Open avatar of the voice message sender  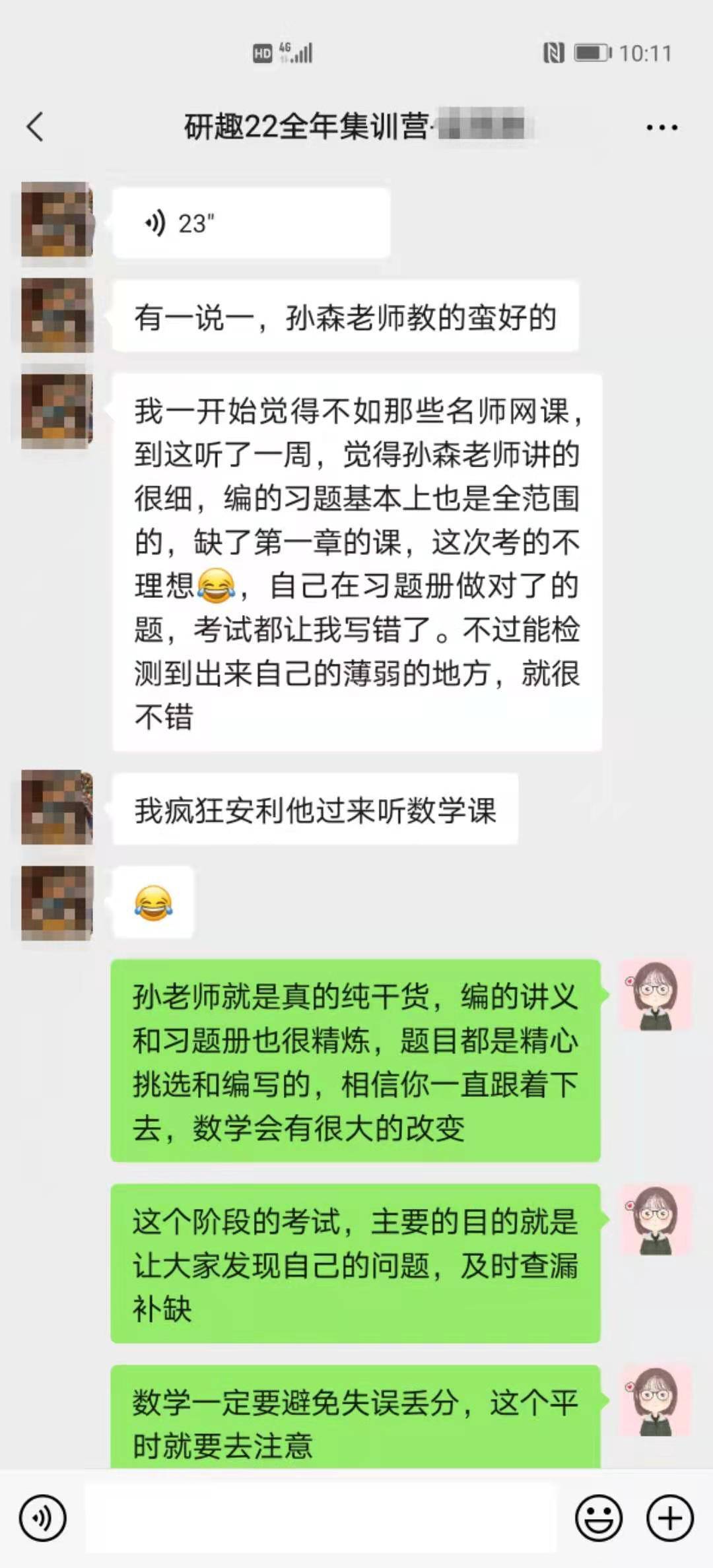point(57,220)
